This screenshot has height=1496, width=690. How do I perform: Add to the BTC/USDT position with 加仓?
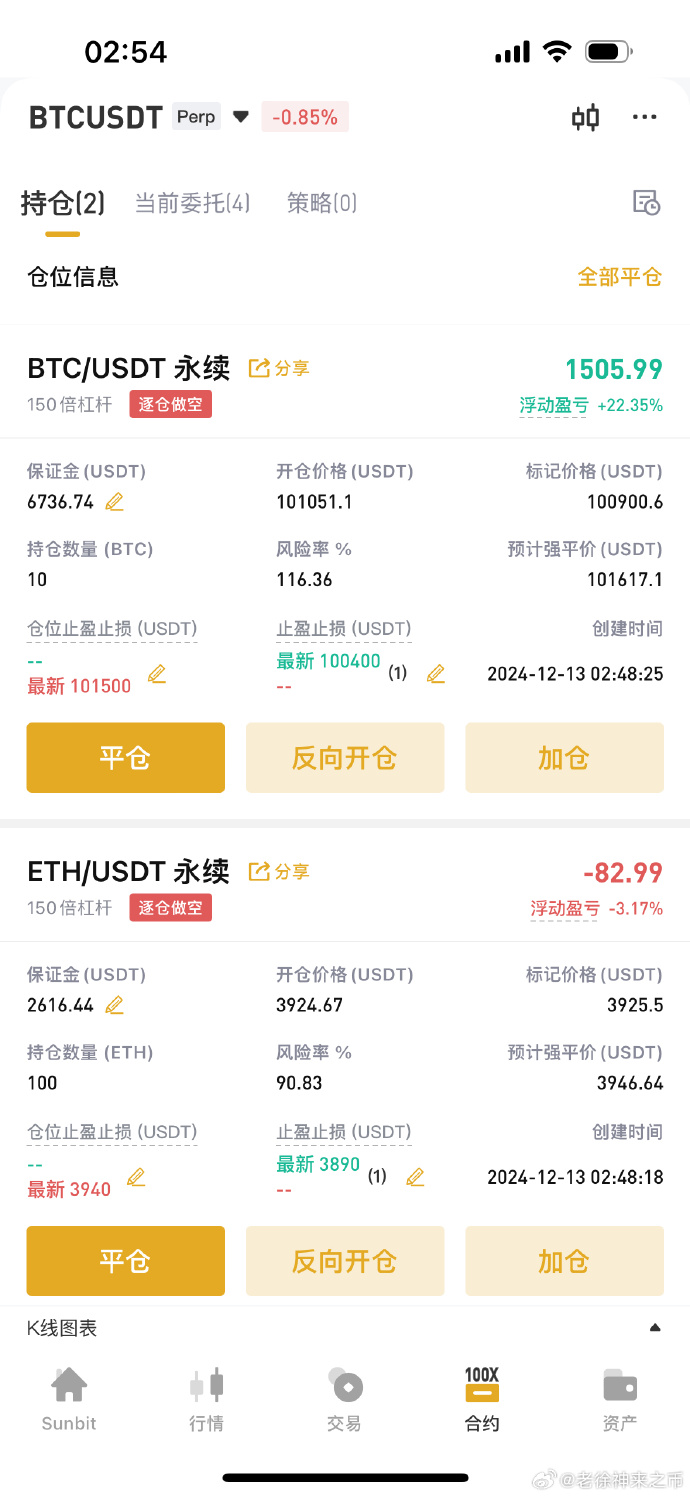click(x=564, y=758)
